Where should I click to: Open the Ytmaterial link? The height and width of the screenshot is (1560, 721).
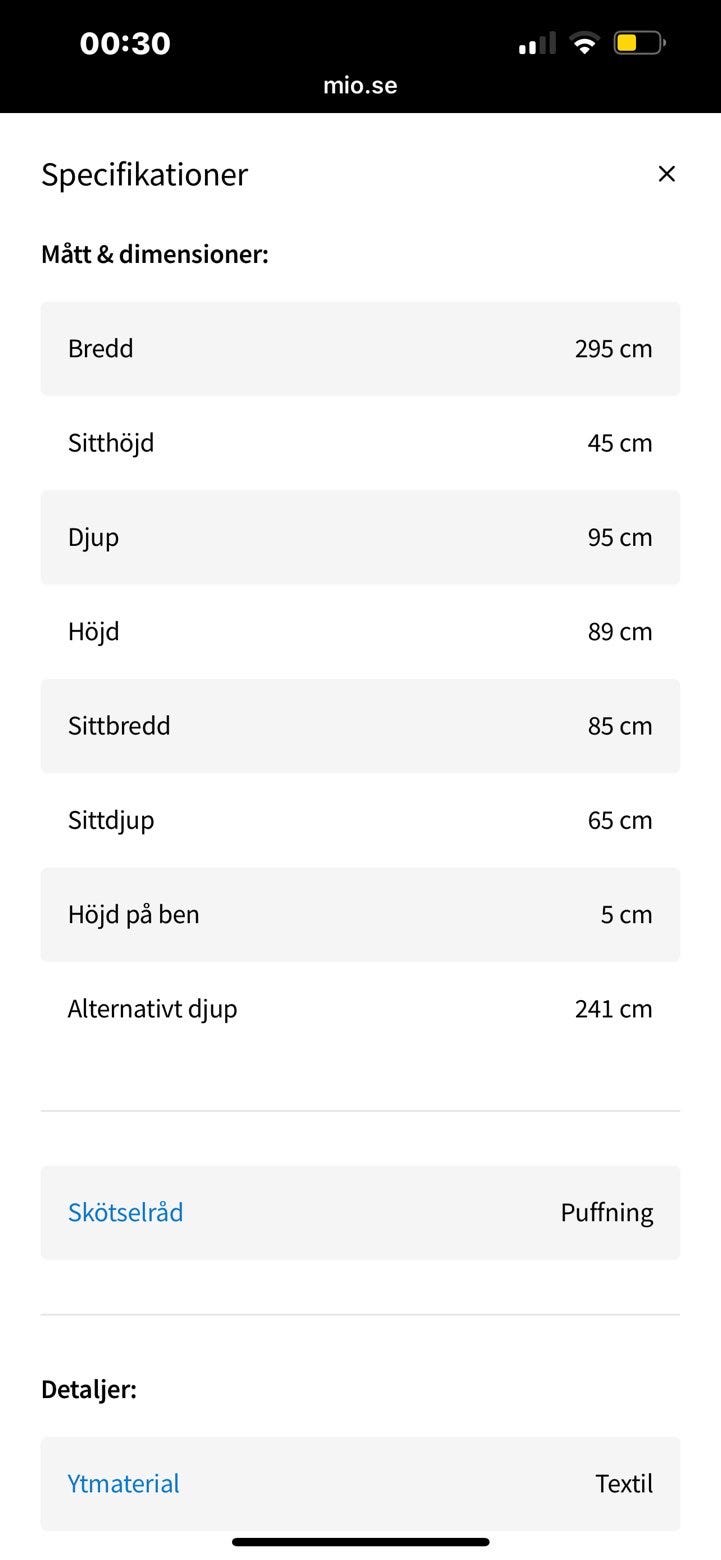(x=124, y=1483)
